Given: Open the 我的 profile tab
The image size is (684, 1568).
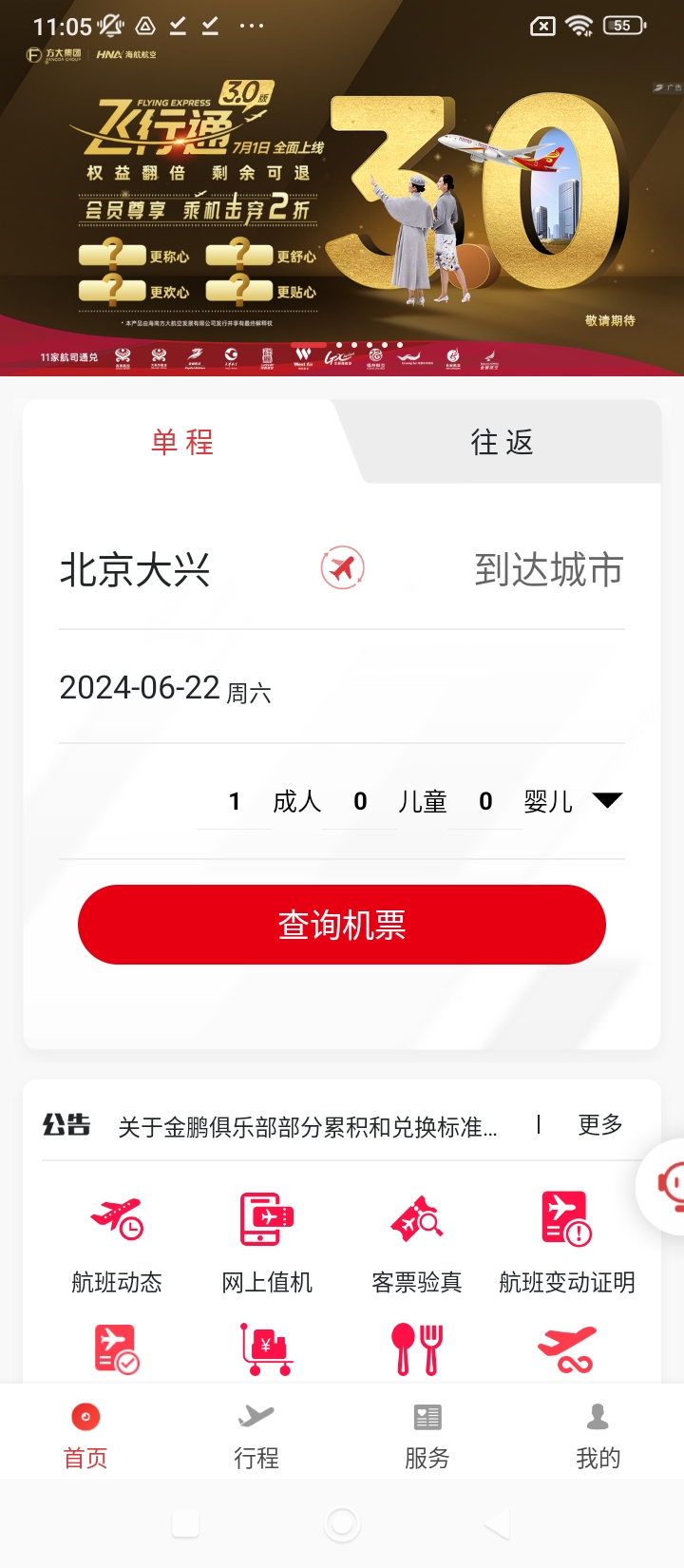Looking at the screenshot, I should tap(598, 1435).
